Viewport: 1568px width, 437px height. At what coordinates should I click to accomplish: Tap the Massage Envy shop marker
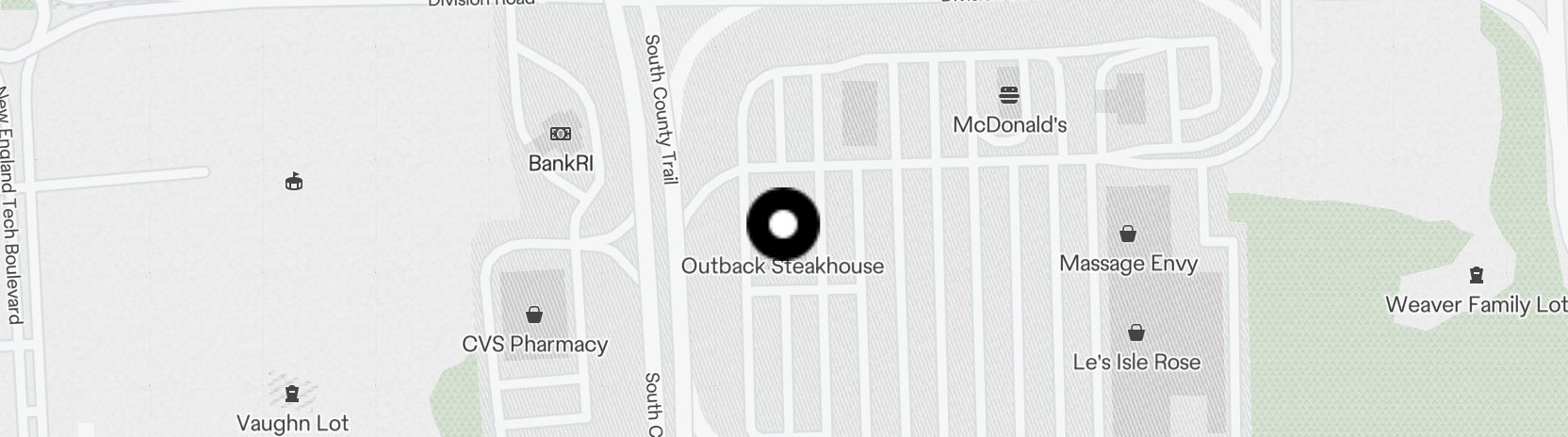click(x=1128, y=234)
